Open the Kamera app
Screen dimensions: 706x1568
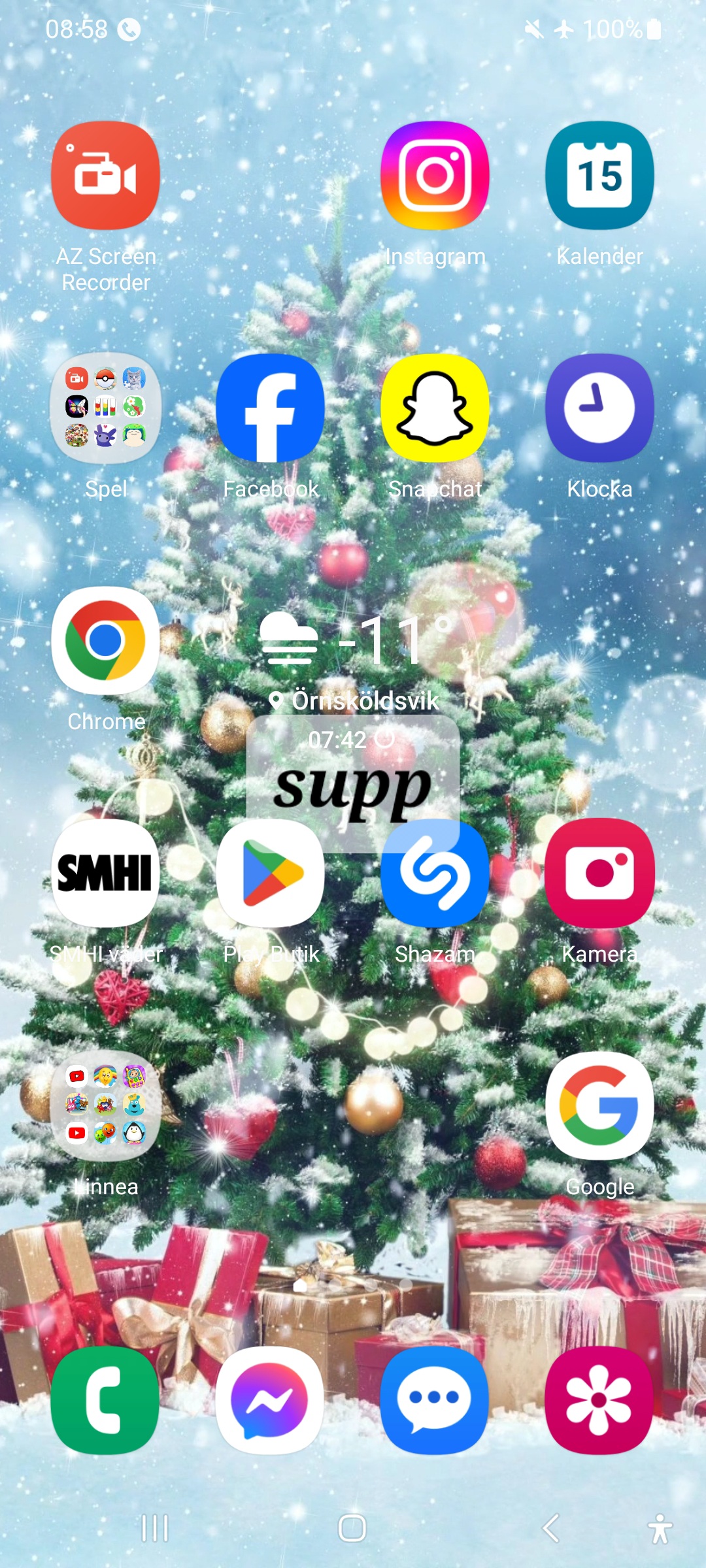[x=599, y=873]
